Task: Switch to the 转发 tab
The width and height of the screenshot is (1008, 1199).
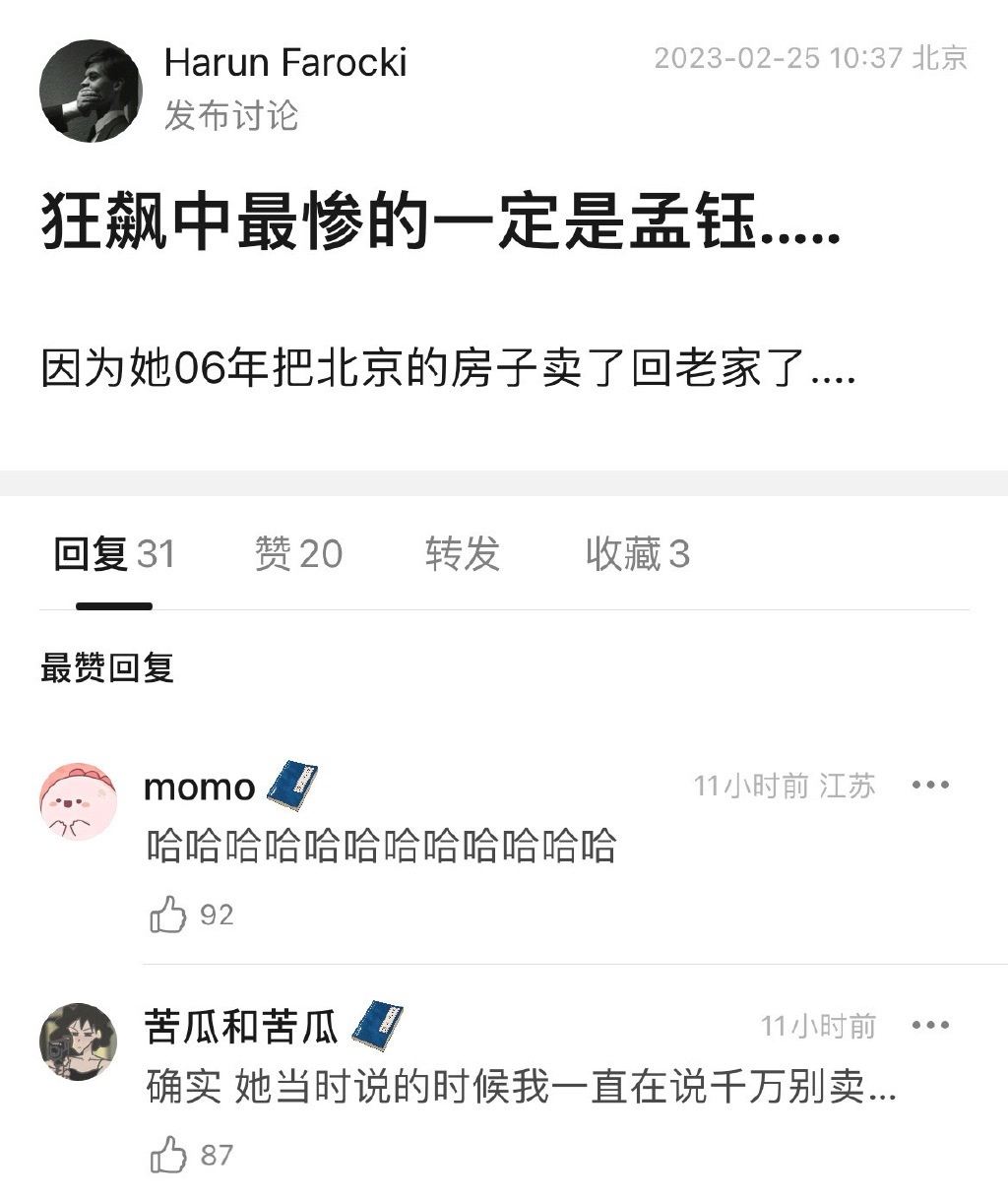Action: click(x=462, y=554)
